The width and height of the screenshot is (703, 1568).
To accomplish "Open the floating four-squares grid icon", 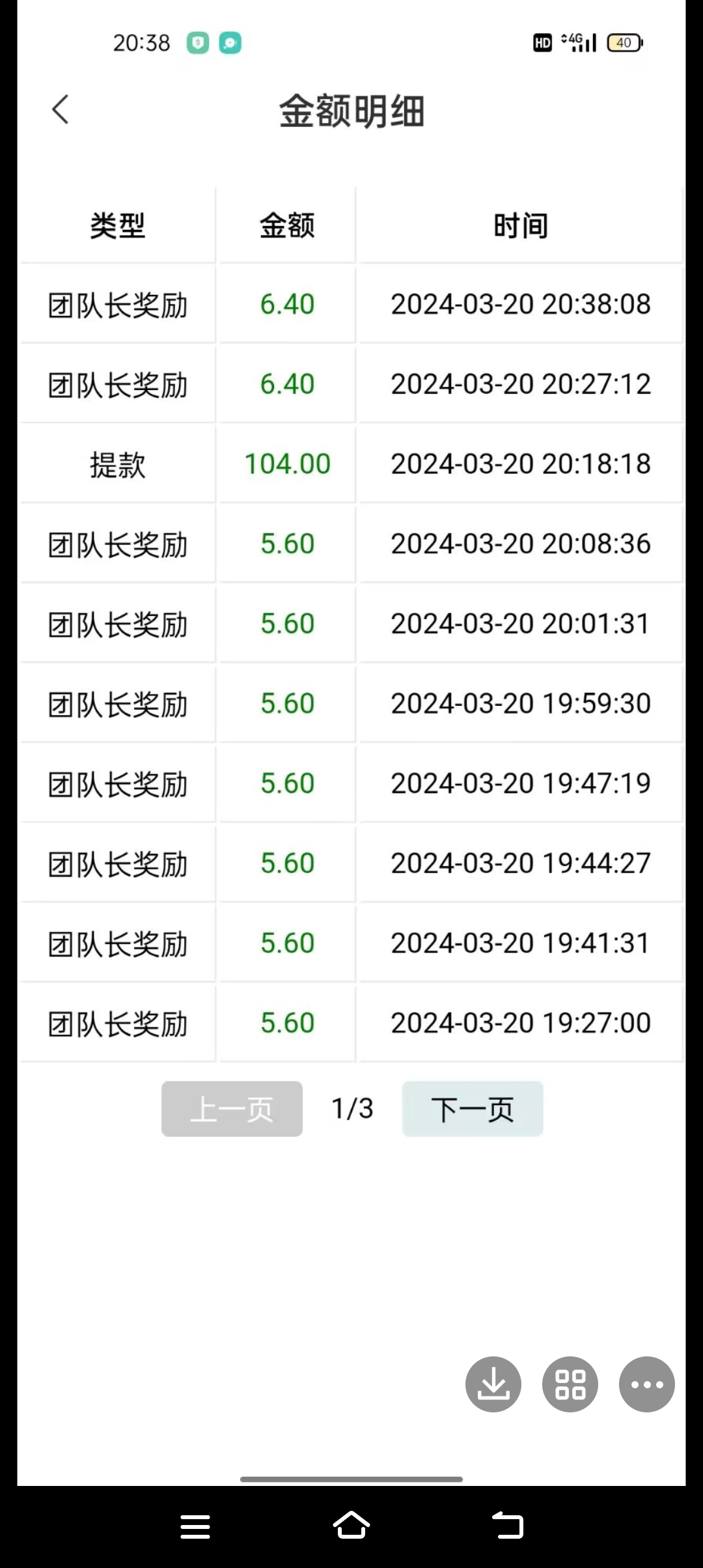I will 570,1384.
